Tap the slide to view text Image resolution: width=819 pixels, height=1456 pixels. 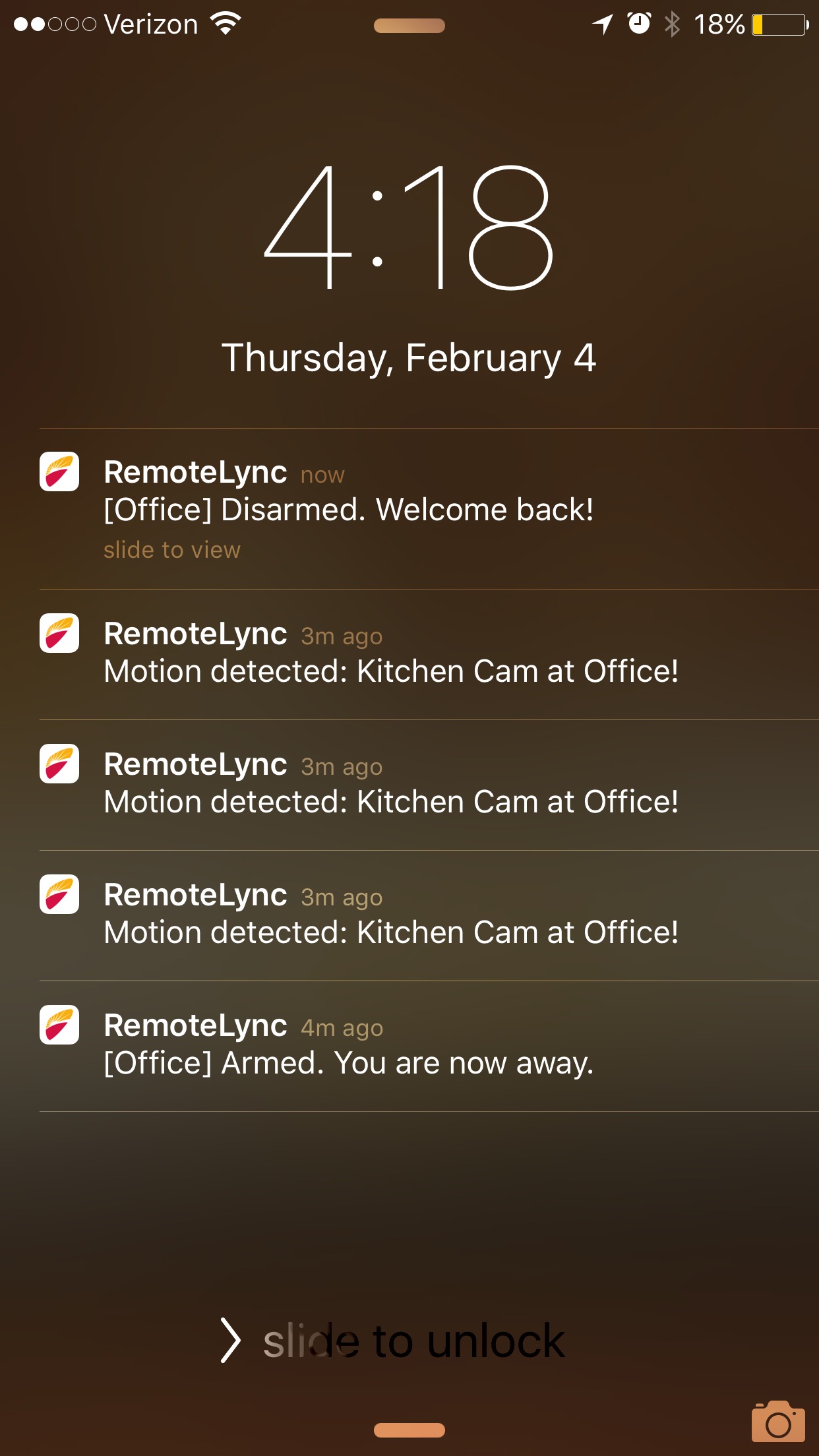tap(172, 549)
